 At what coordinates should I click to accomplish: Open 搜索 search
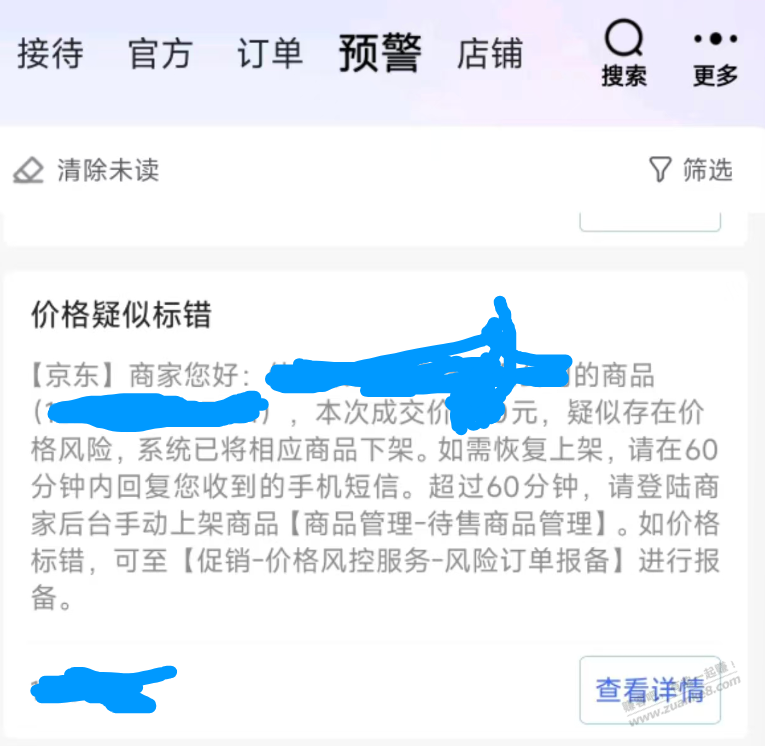pos(624,55)
